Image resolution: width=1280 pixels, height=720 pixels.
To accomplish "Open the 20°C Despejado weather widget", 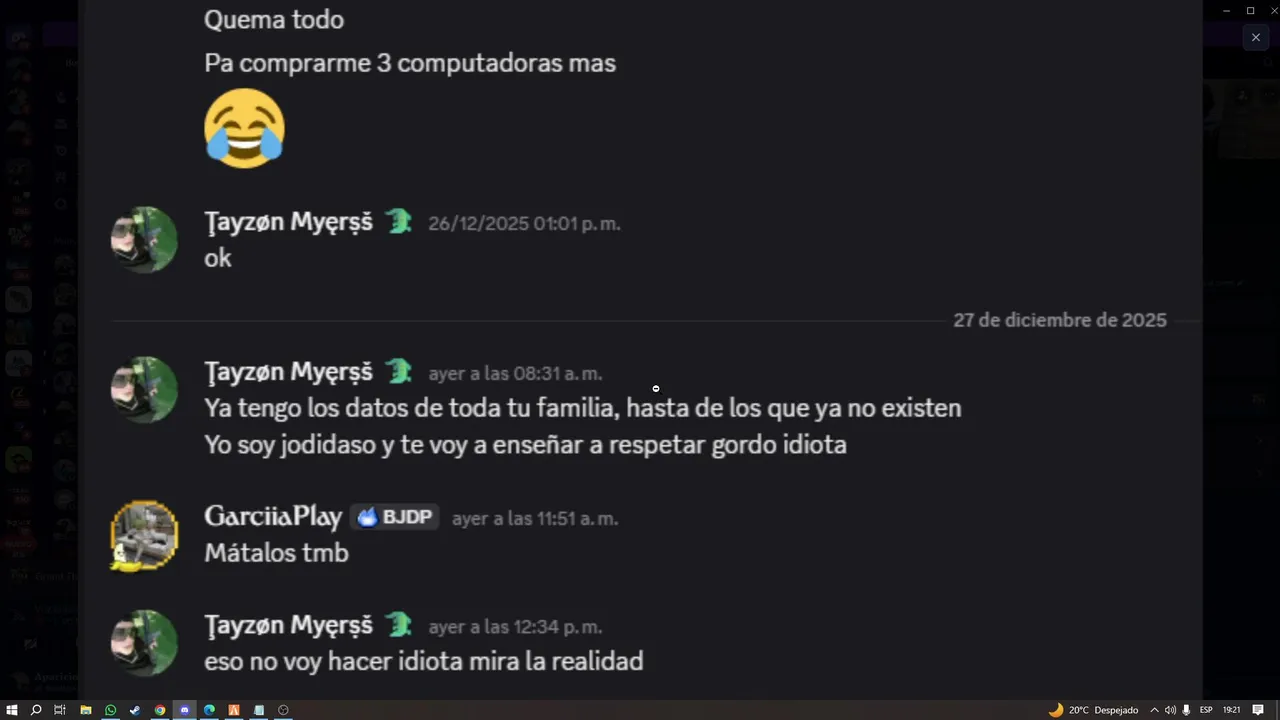I will 1093,710.
